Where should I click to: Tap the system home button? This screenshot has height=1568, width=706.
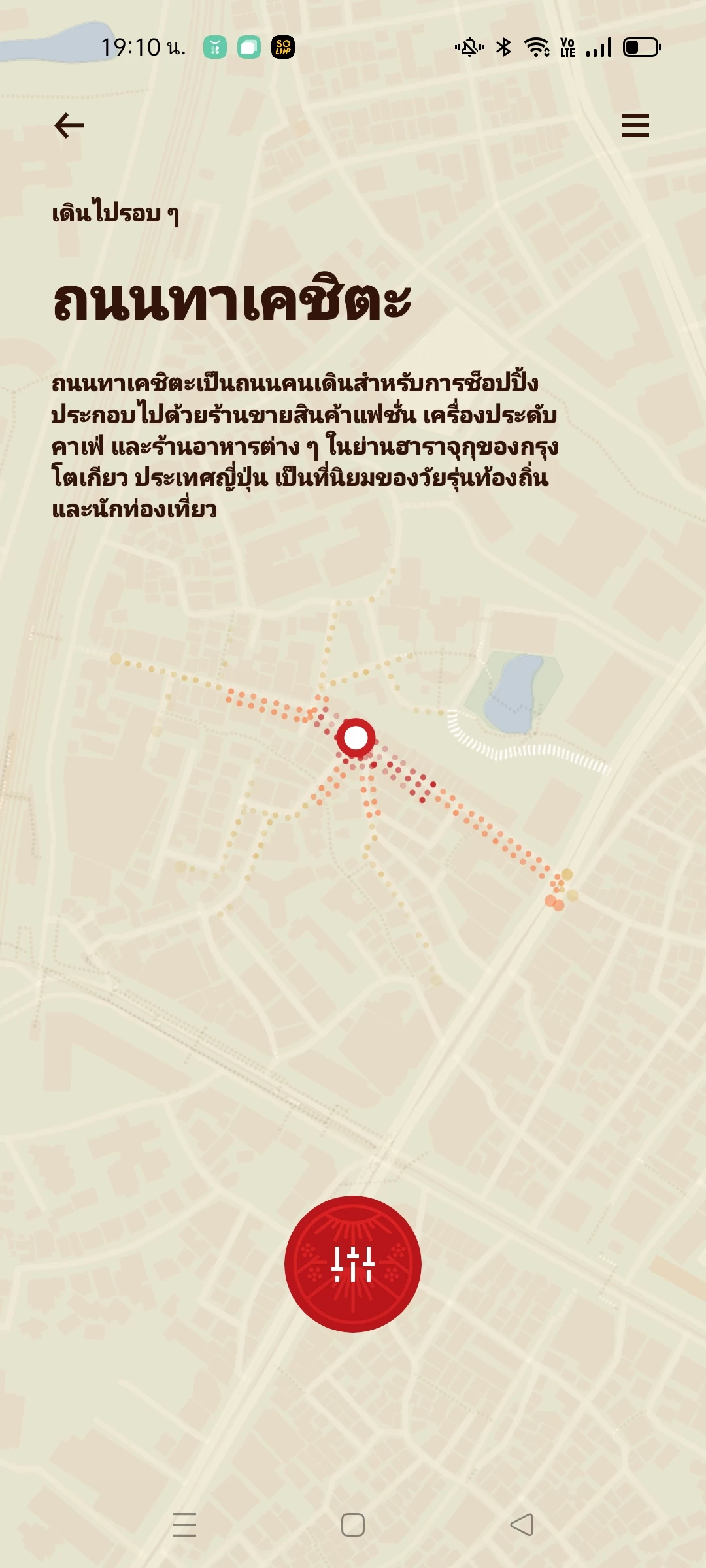pos(353,1525)
